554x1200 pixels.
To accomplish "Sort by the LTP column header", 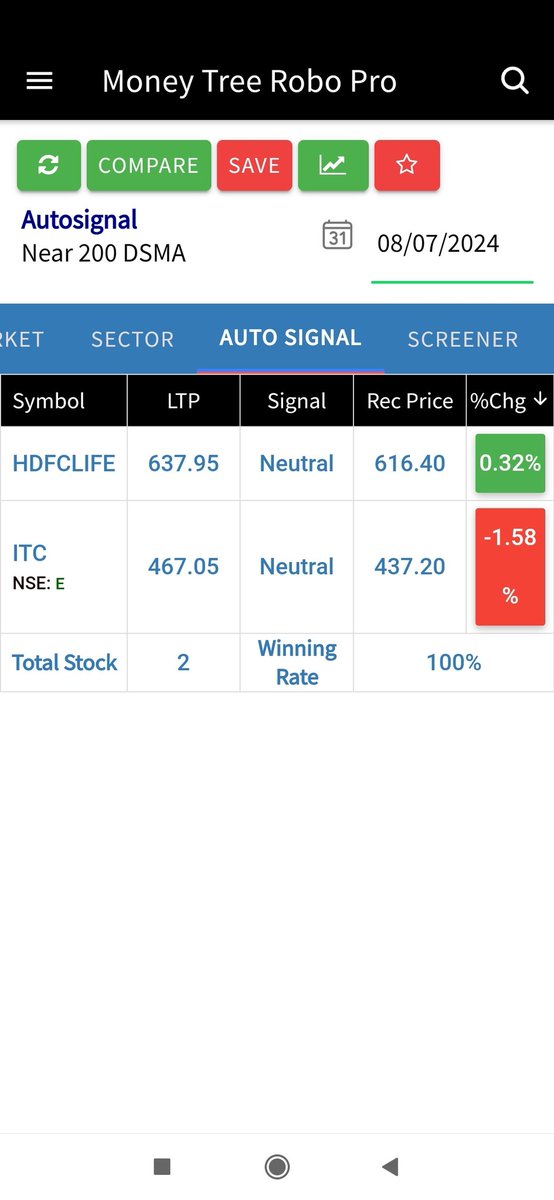I will pos(183,401).
